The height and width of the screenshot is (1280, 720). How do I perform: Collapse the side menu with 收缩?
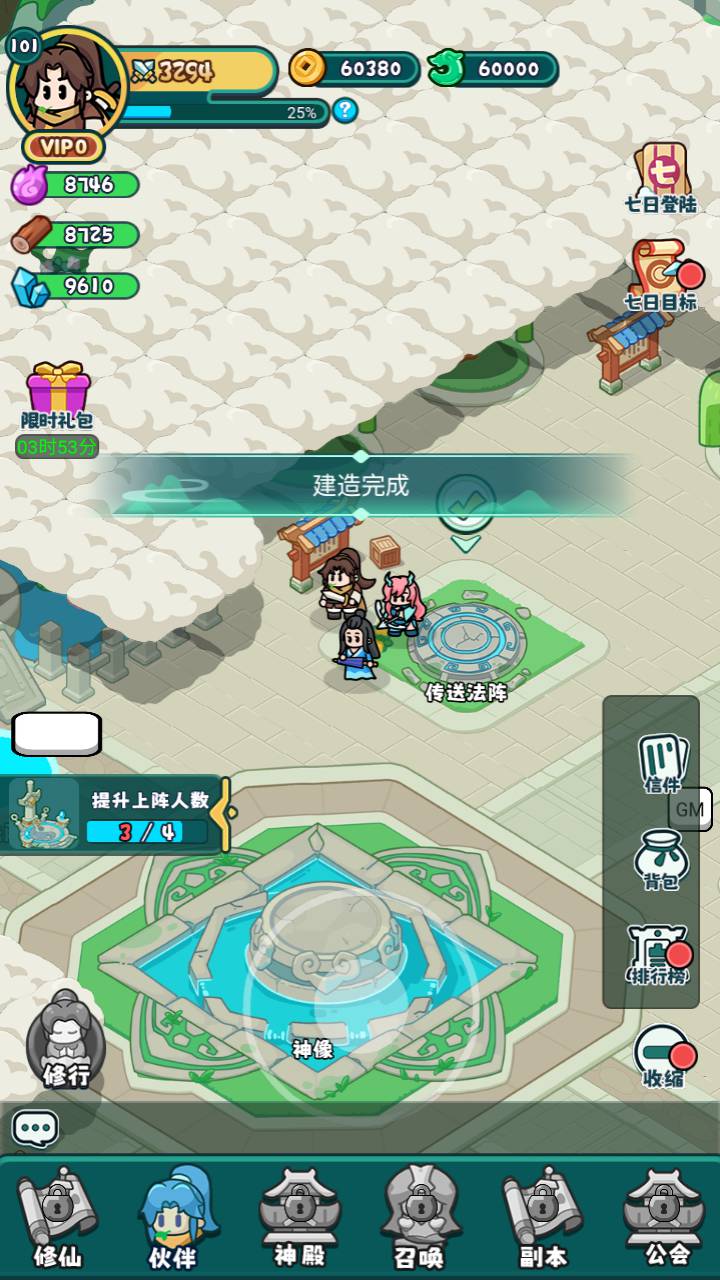pos(662,1057)
